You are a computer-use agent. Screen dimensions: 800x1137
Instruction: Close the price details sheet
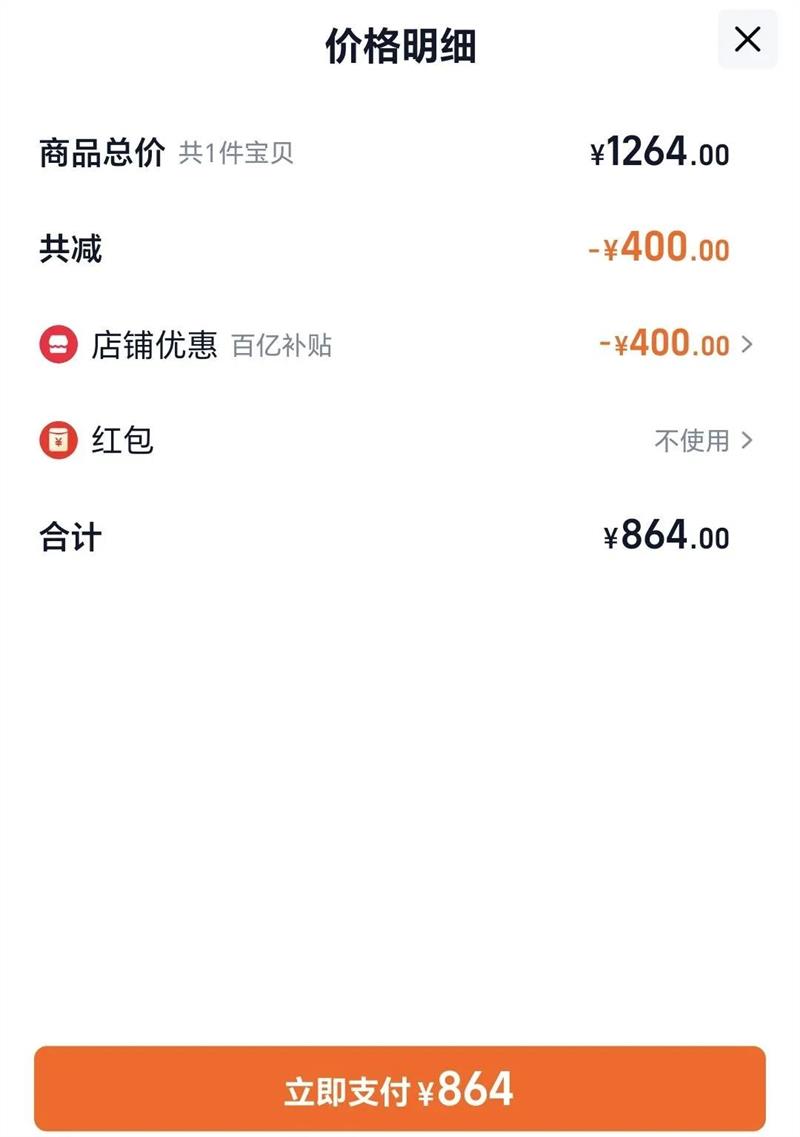click(x=747, y=40)
